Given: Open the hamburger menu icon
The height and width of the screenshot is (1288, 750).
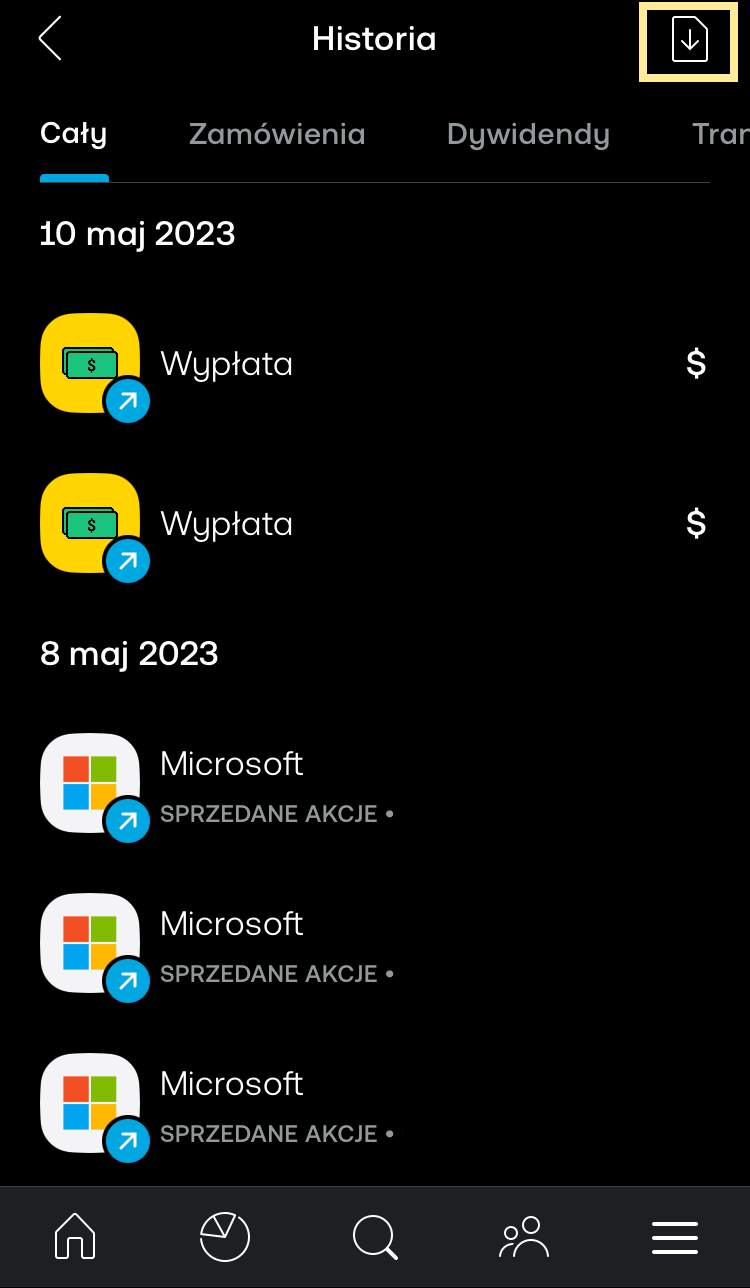Looking at the screenshot, I should (x=674, y=1236).
